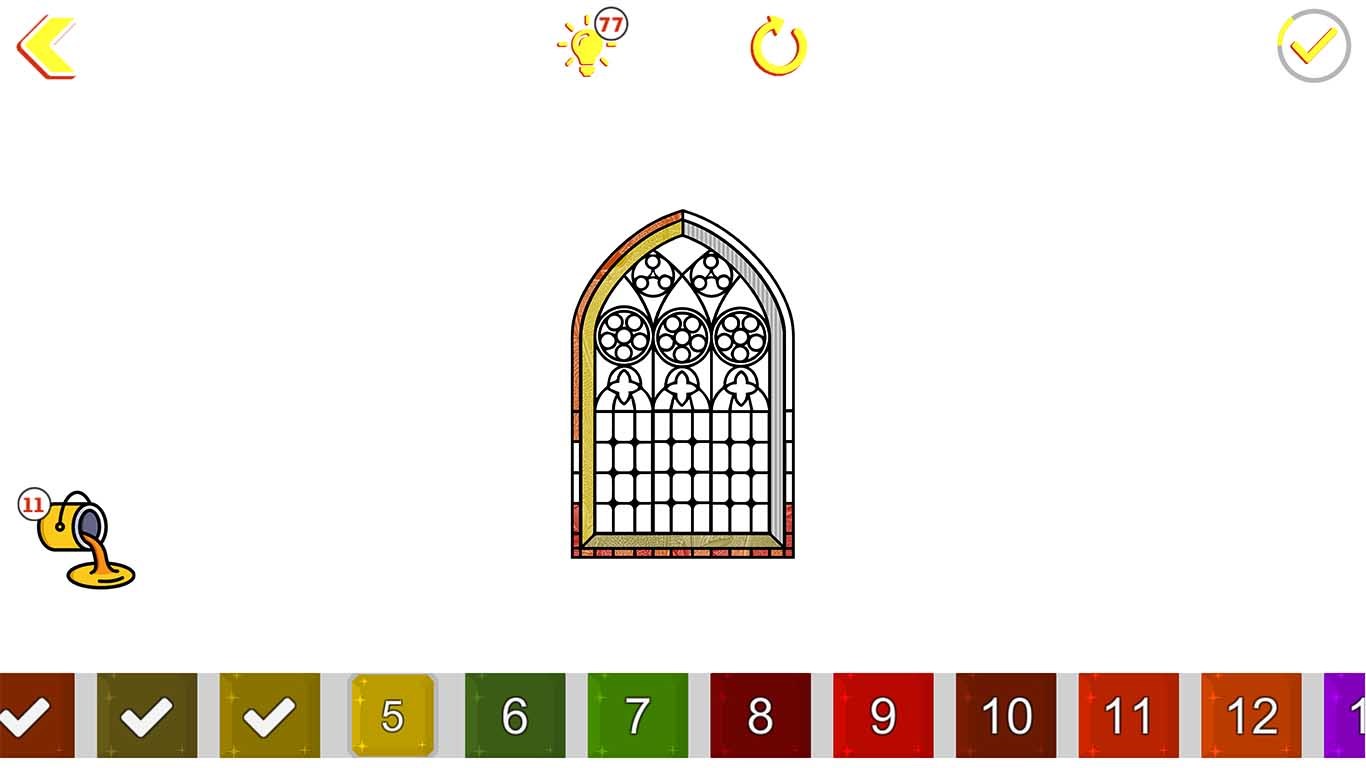The width and height of the screenshot is (1366, 768).
Task: Tap the checkmark to finish the picture
Action: 1313,46
